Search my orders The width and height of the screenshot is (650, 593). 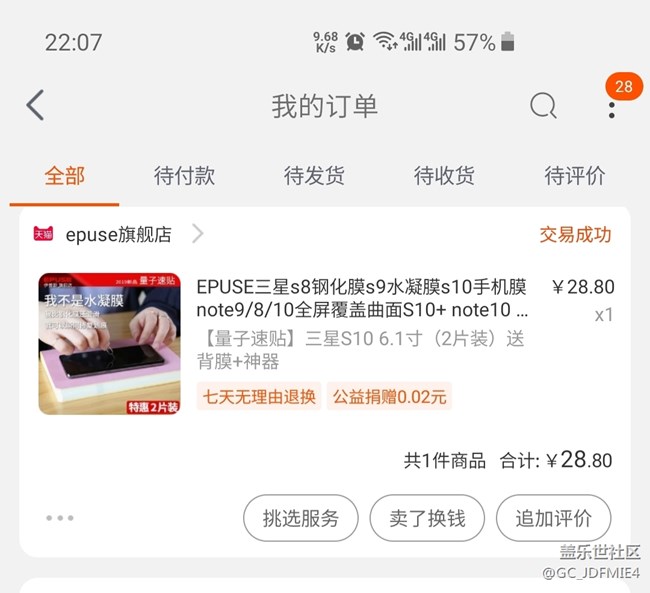pyautogui.click(x=543, y=105)
